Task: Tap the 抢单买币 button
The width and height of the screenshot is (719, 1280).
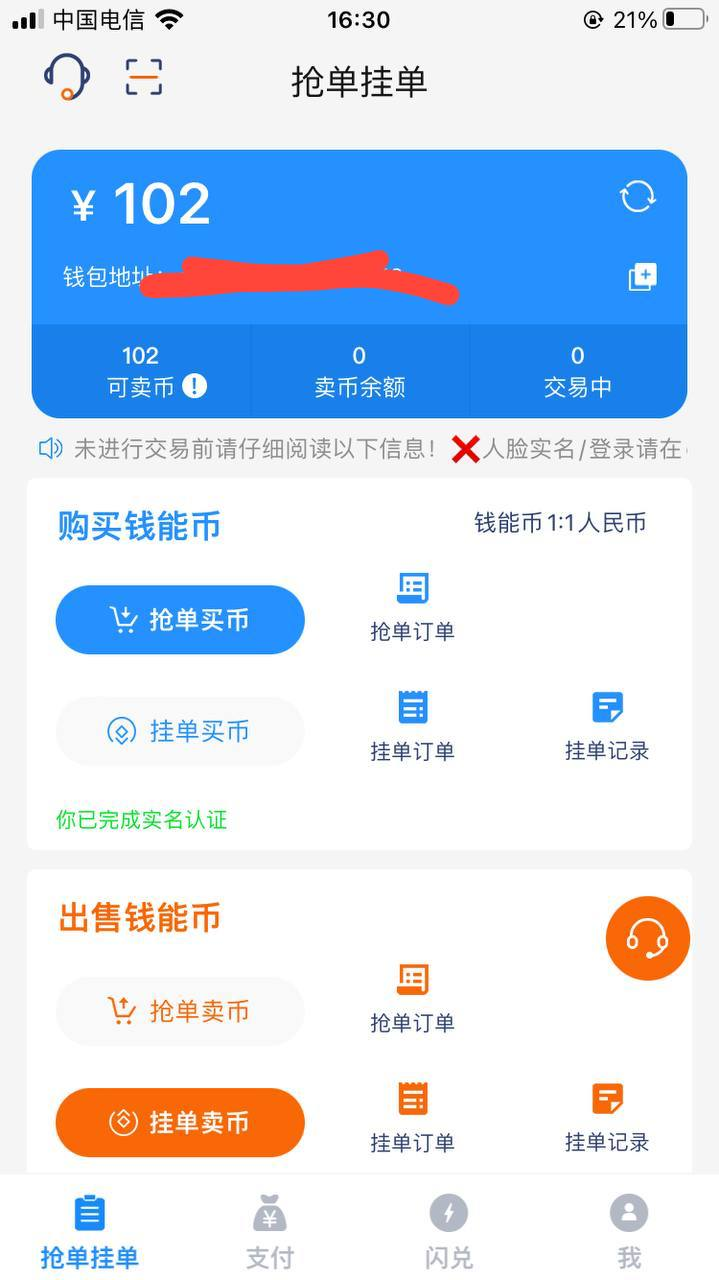Action: (180, 620)
